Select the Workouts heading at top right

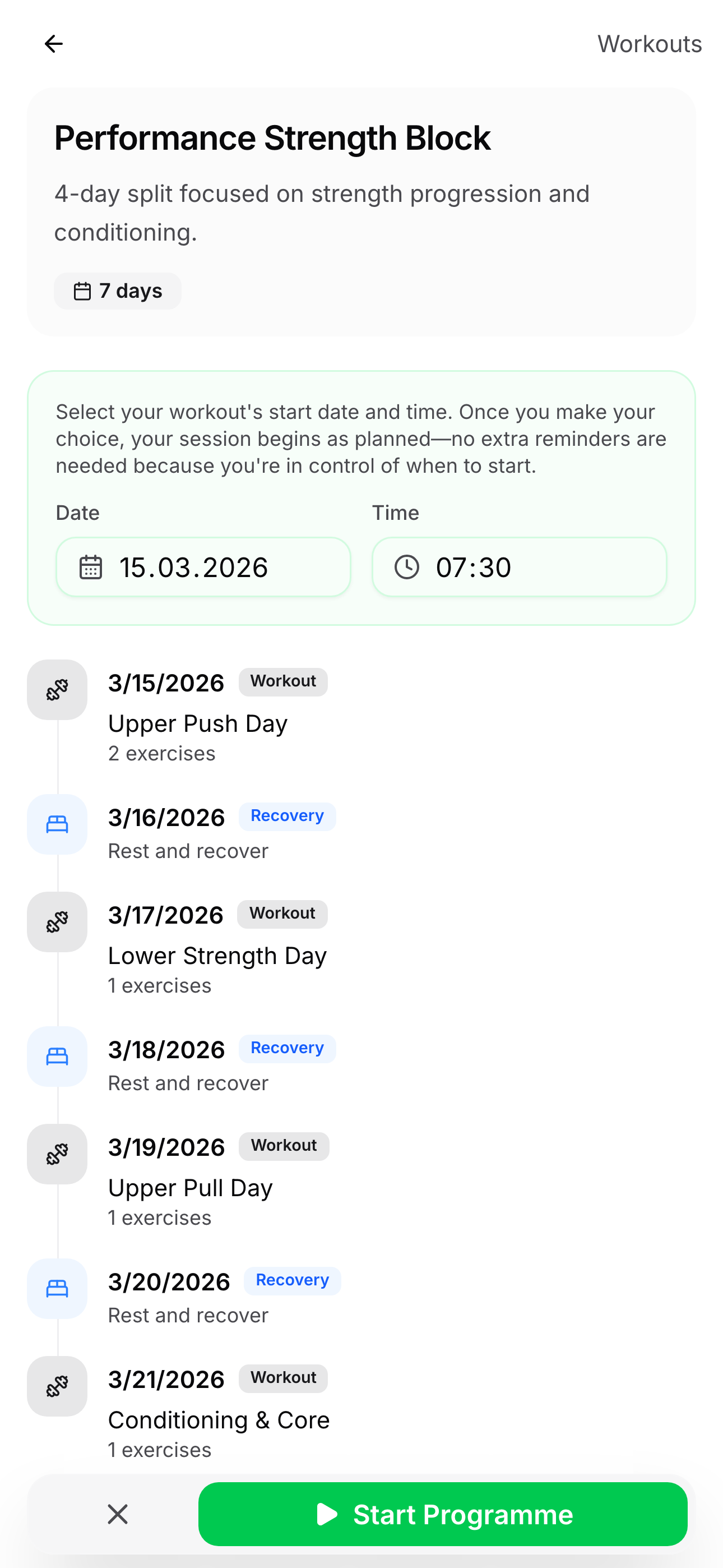(650, 43)
